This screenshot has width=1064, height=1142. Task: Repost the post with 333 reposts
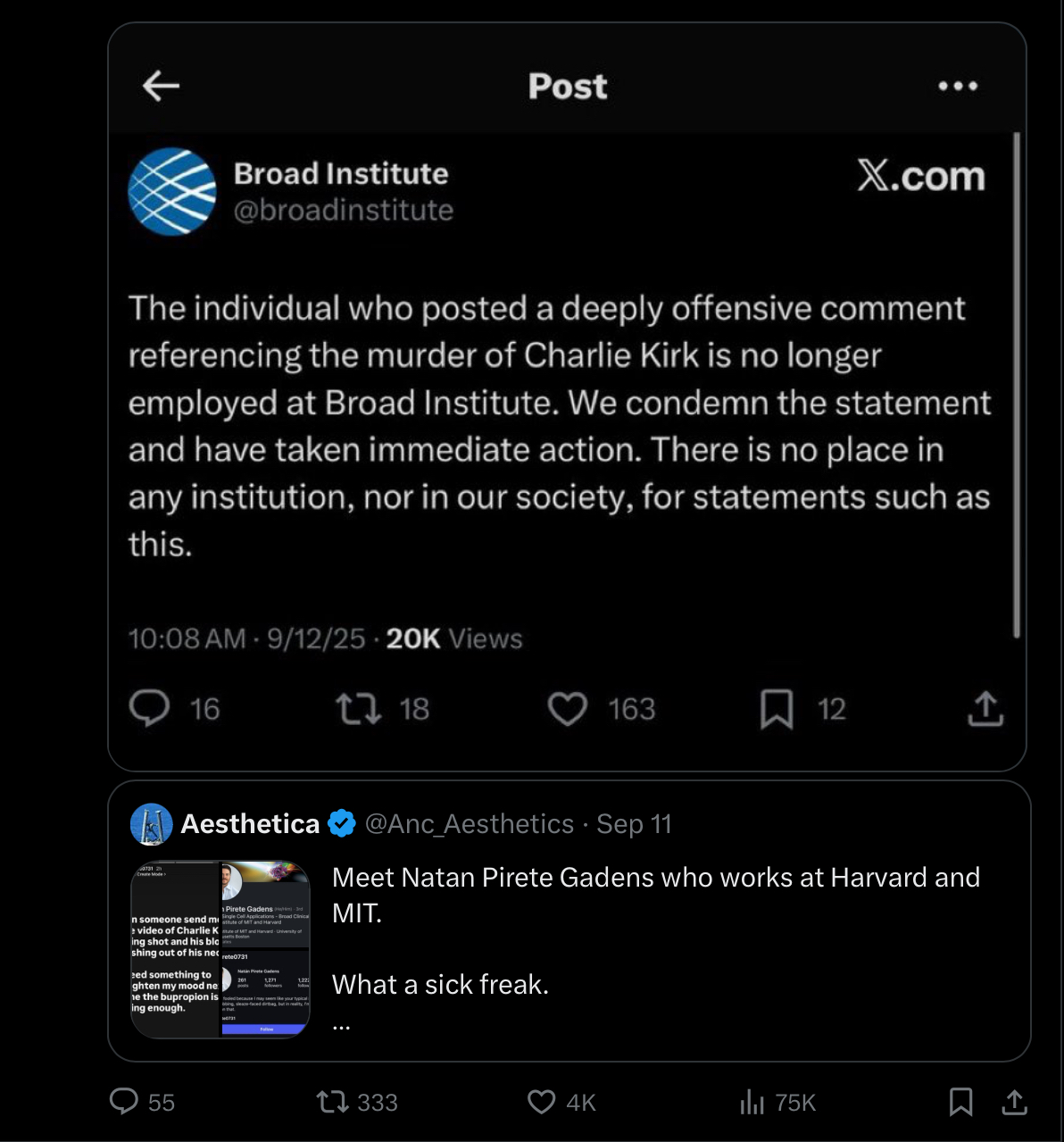pos(334,1102)
